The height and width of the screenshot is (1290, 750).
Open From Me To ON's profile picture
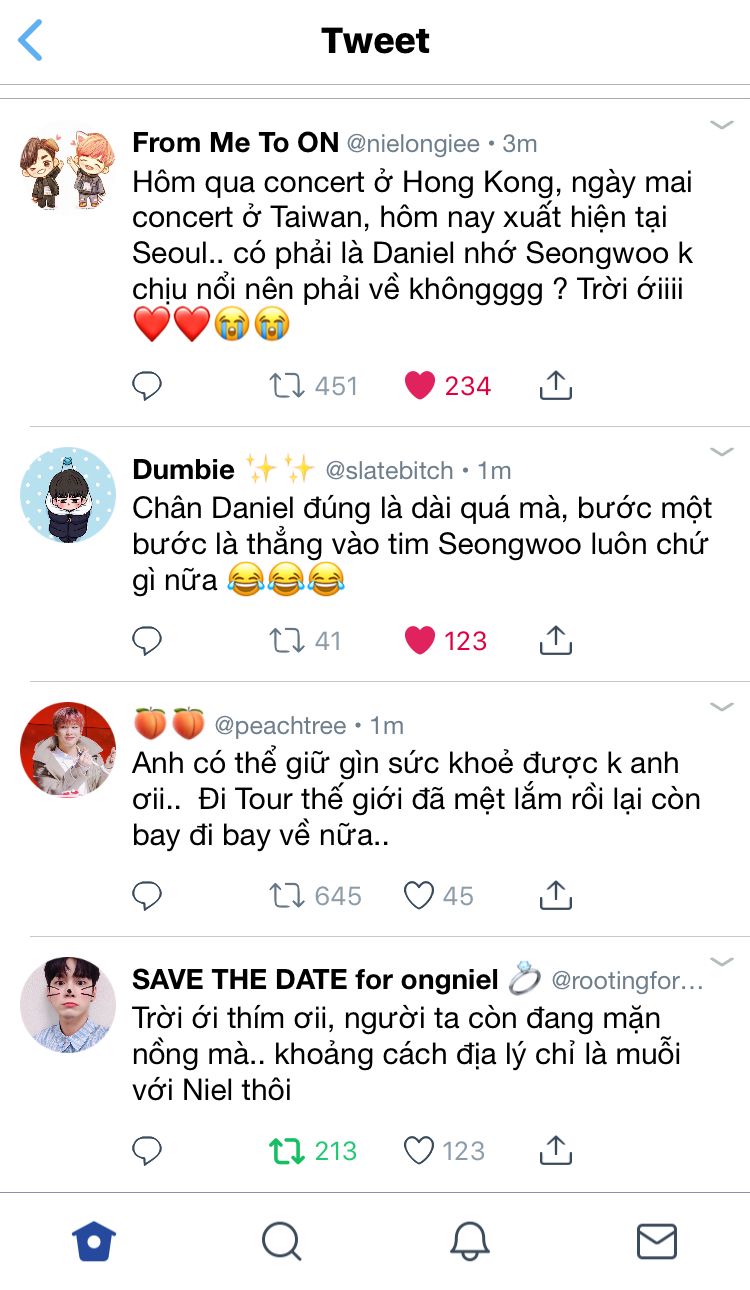pyautogui.click(x=68, y=170)
